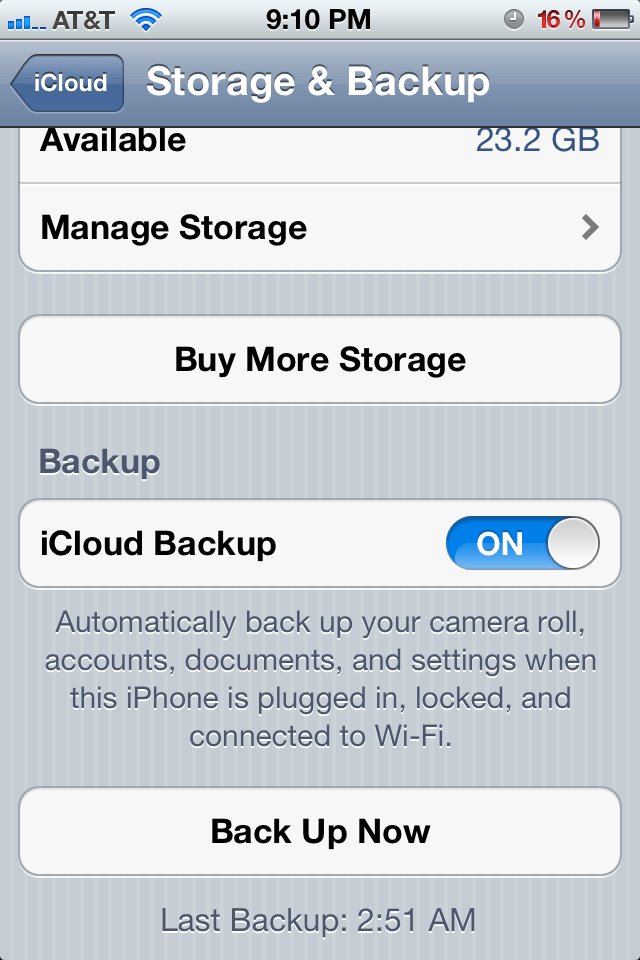Go back to iCloud settings
The image size is (640, 960).
68,83
